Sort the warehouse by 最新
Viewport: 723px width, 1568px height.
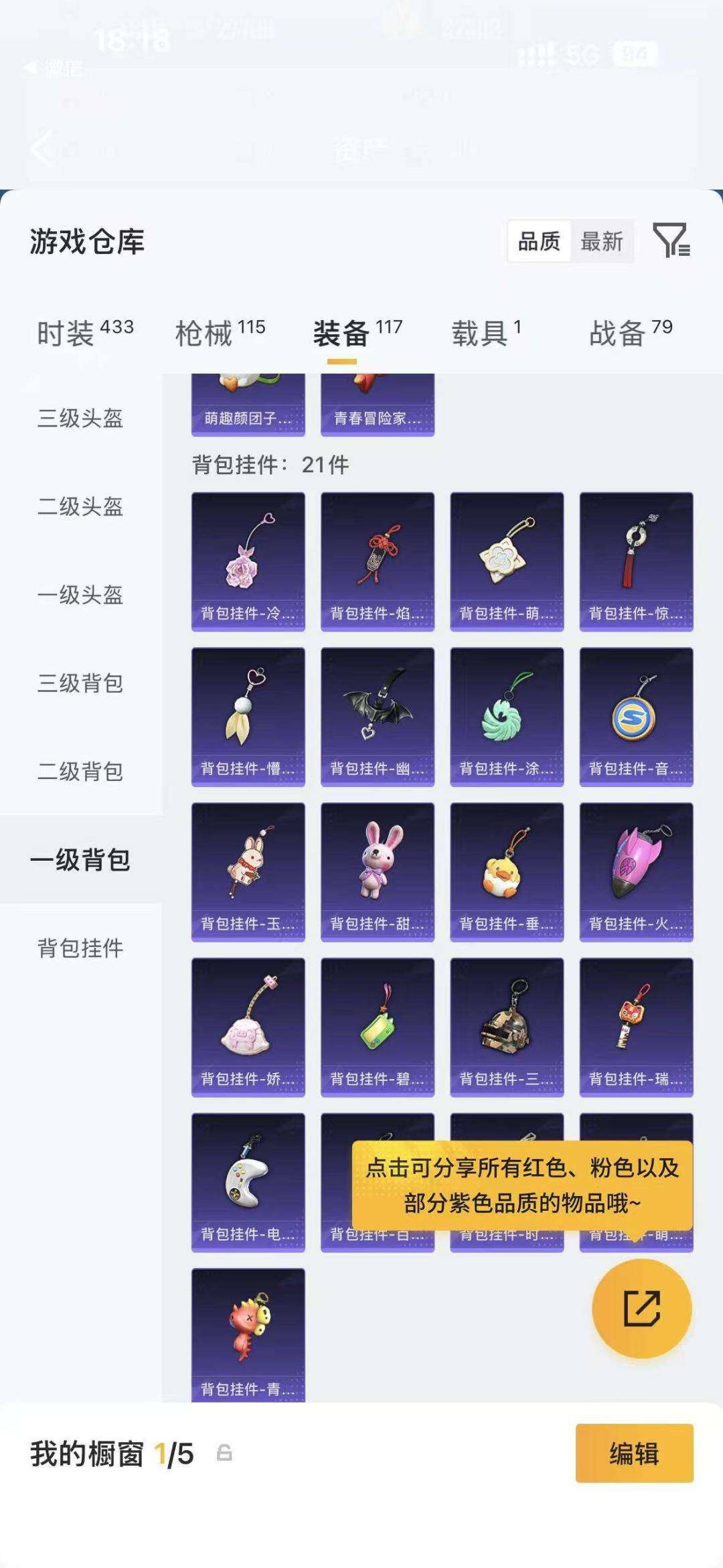[602, 241]
